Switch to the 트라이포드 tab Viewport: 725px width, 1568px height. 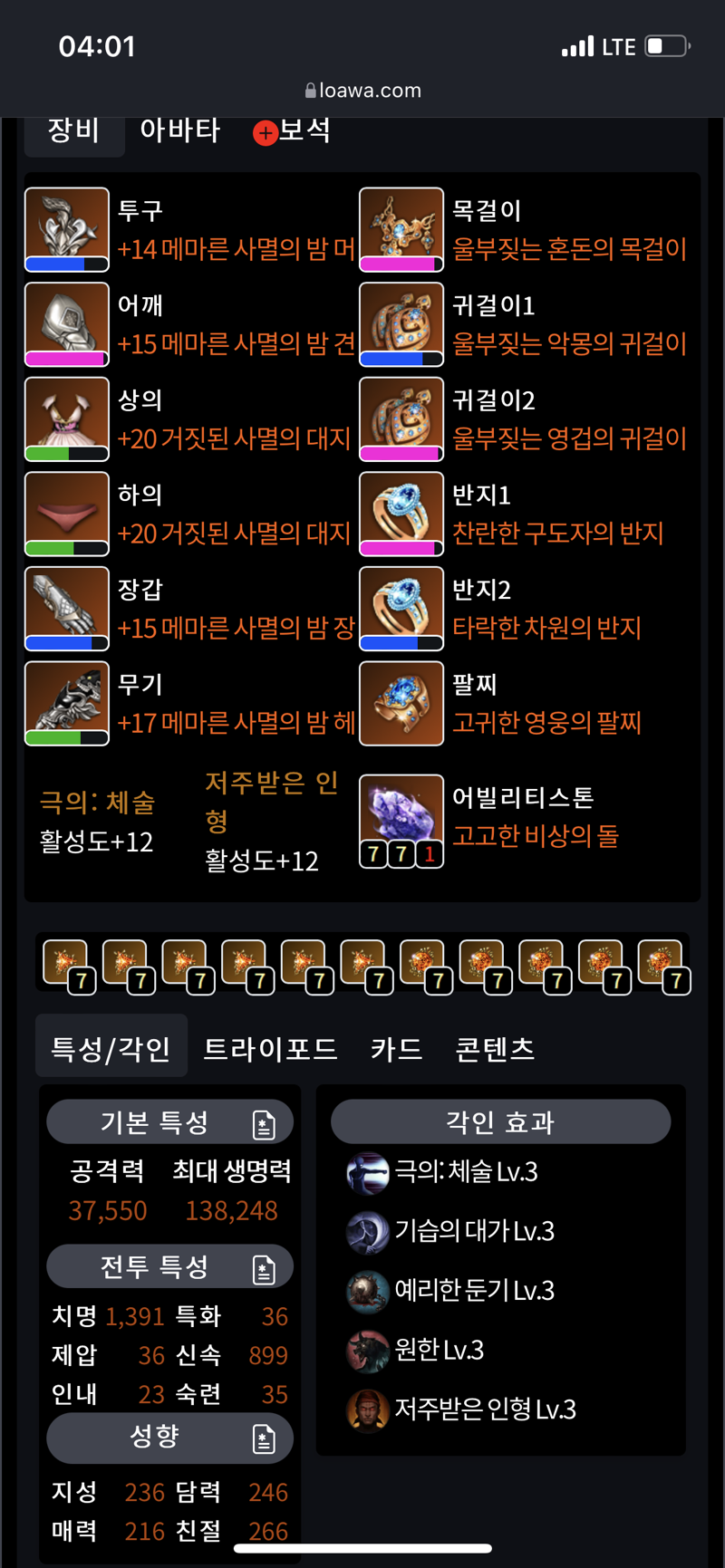pos(270,1049)
